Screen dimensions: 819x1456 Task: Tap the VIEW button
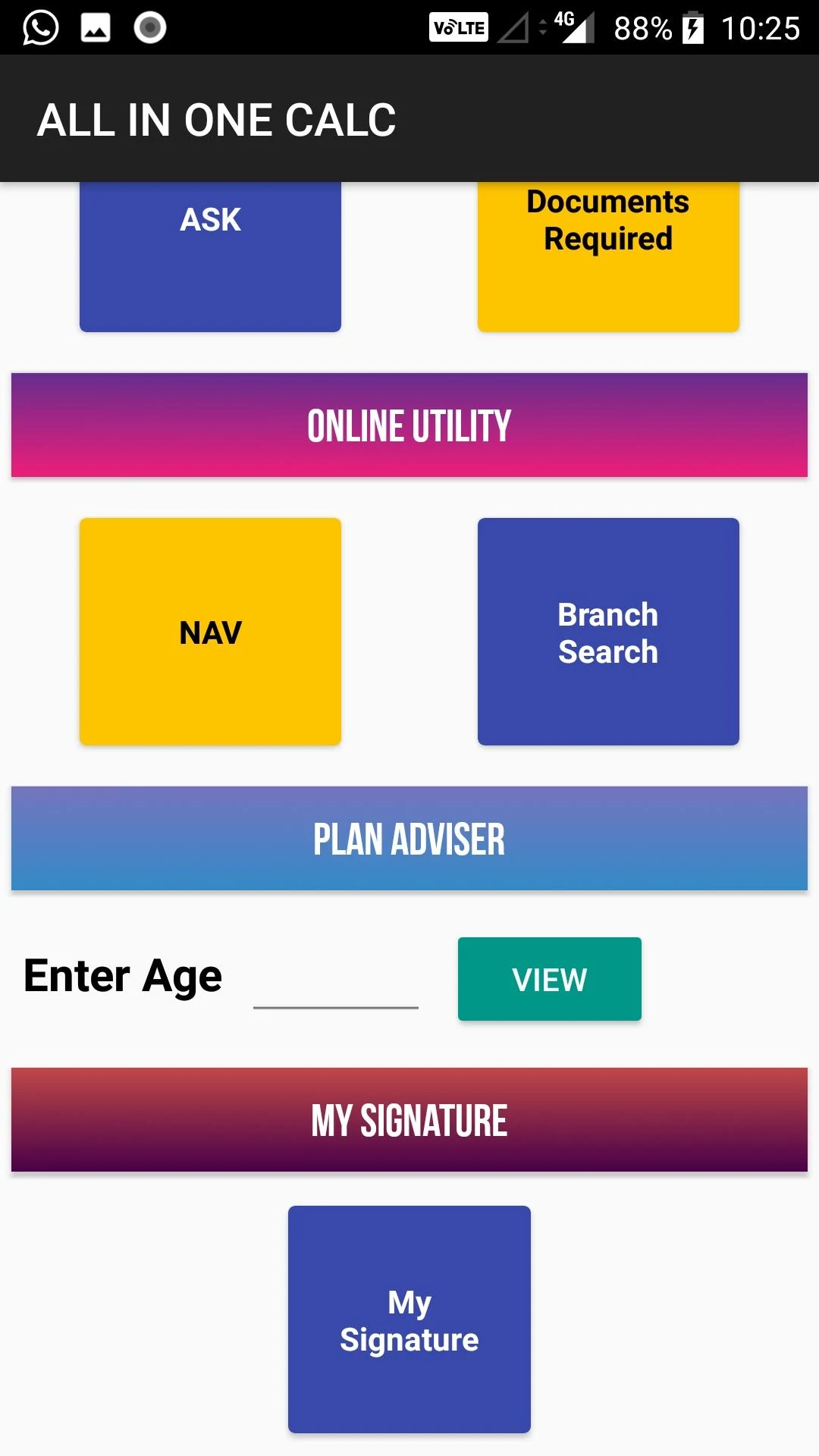[x=550, y=979]
